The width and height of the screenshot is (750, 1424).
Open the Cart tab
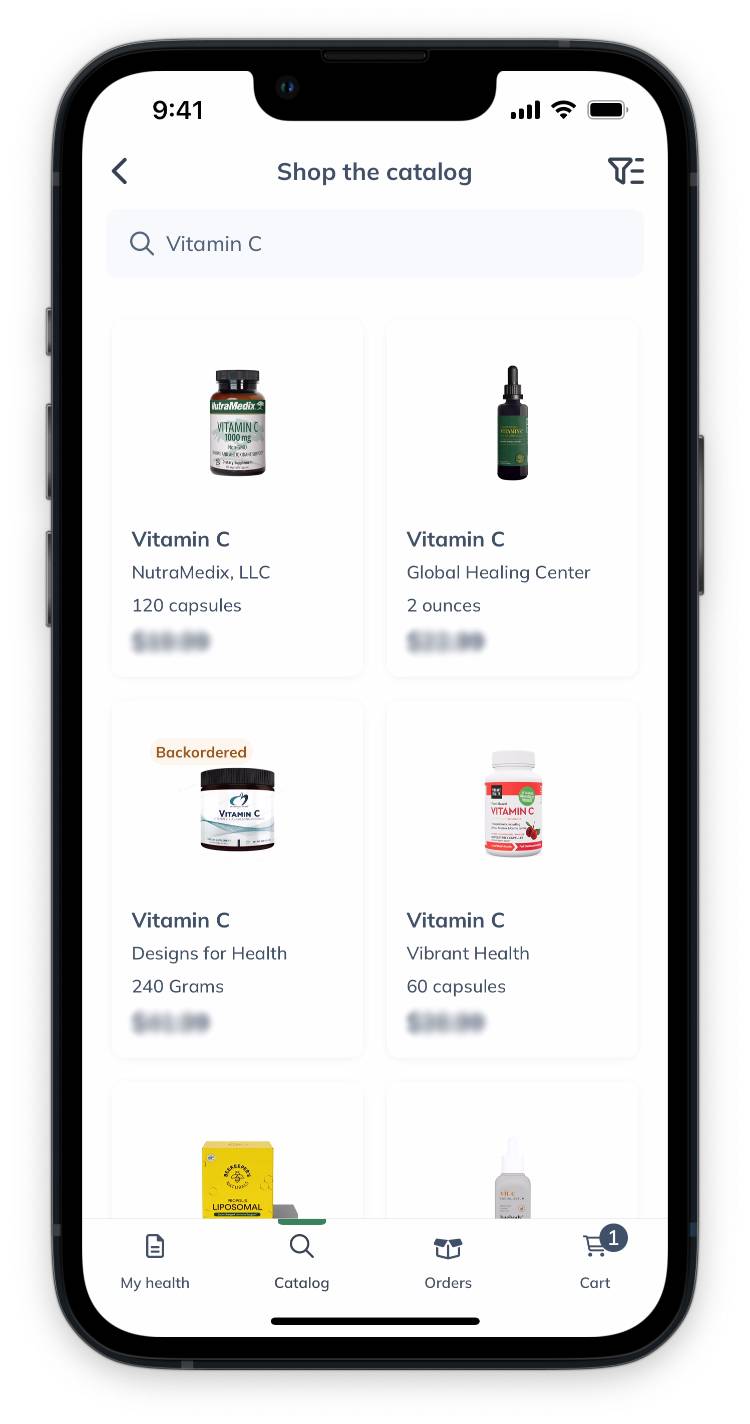pos(595,1262)
